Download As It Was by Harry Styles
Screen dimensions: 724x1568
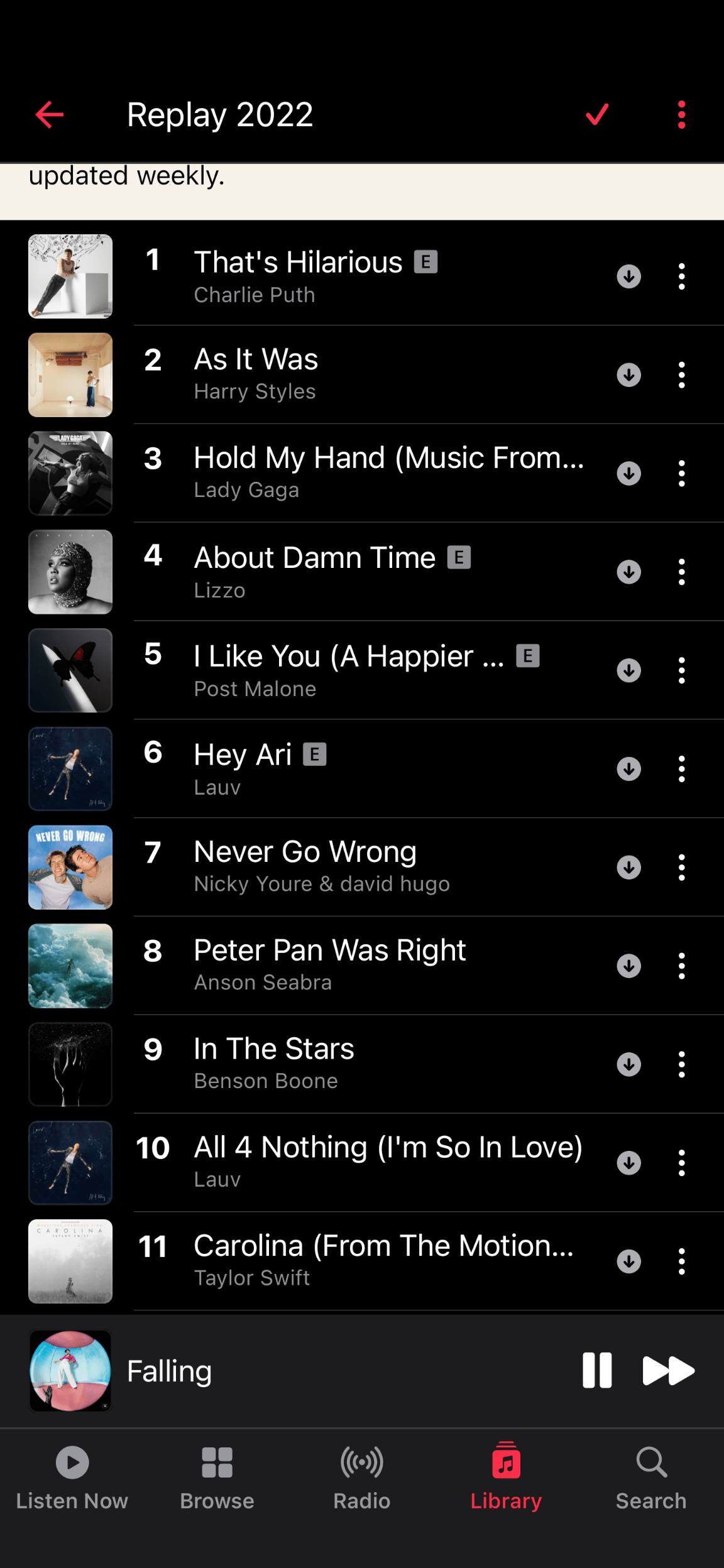pyautogui.click(x=628, y=375)
